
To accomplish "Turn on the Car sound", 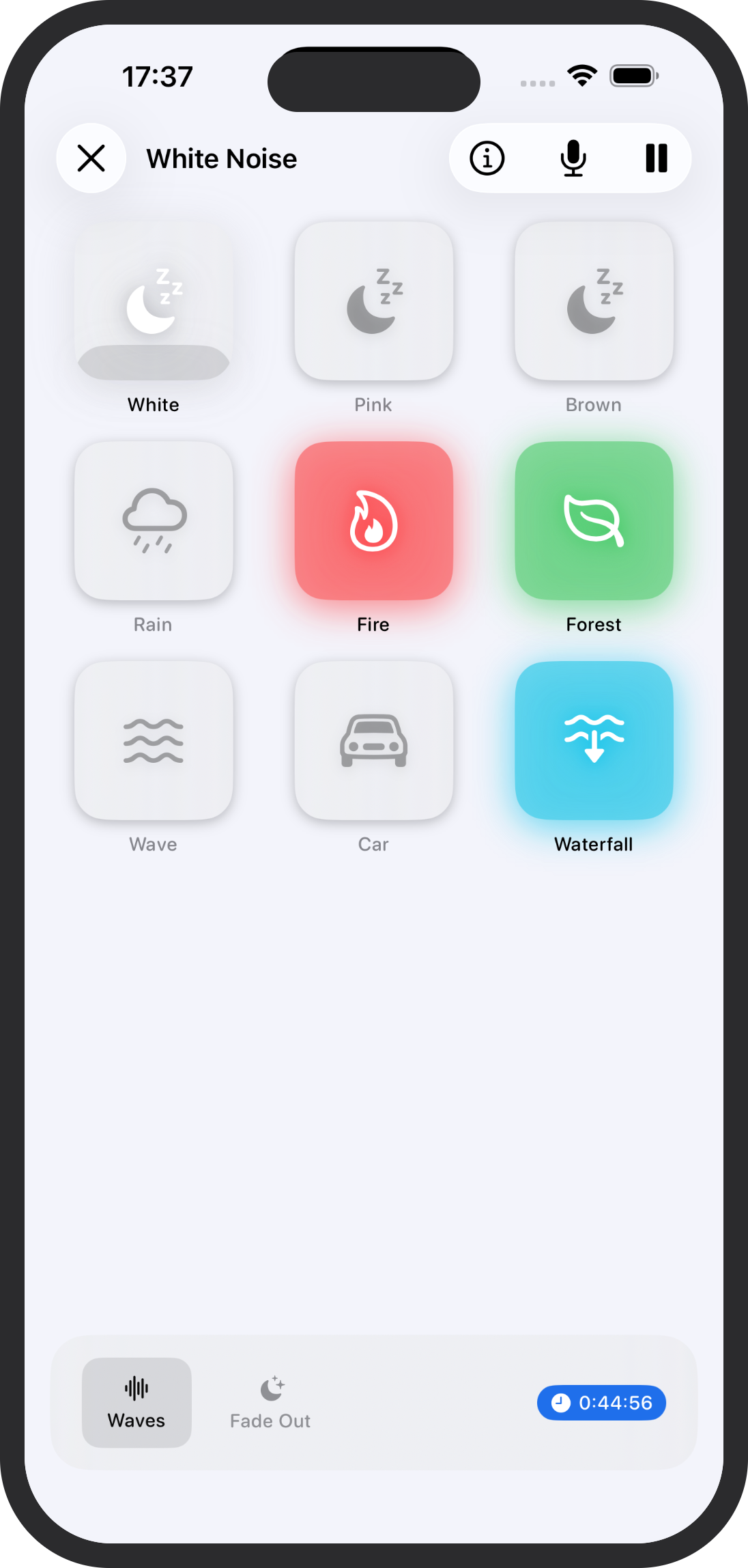I will (x=374, y=741).
